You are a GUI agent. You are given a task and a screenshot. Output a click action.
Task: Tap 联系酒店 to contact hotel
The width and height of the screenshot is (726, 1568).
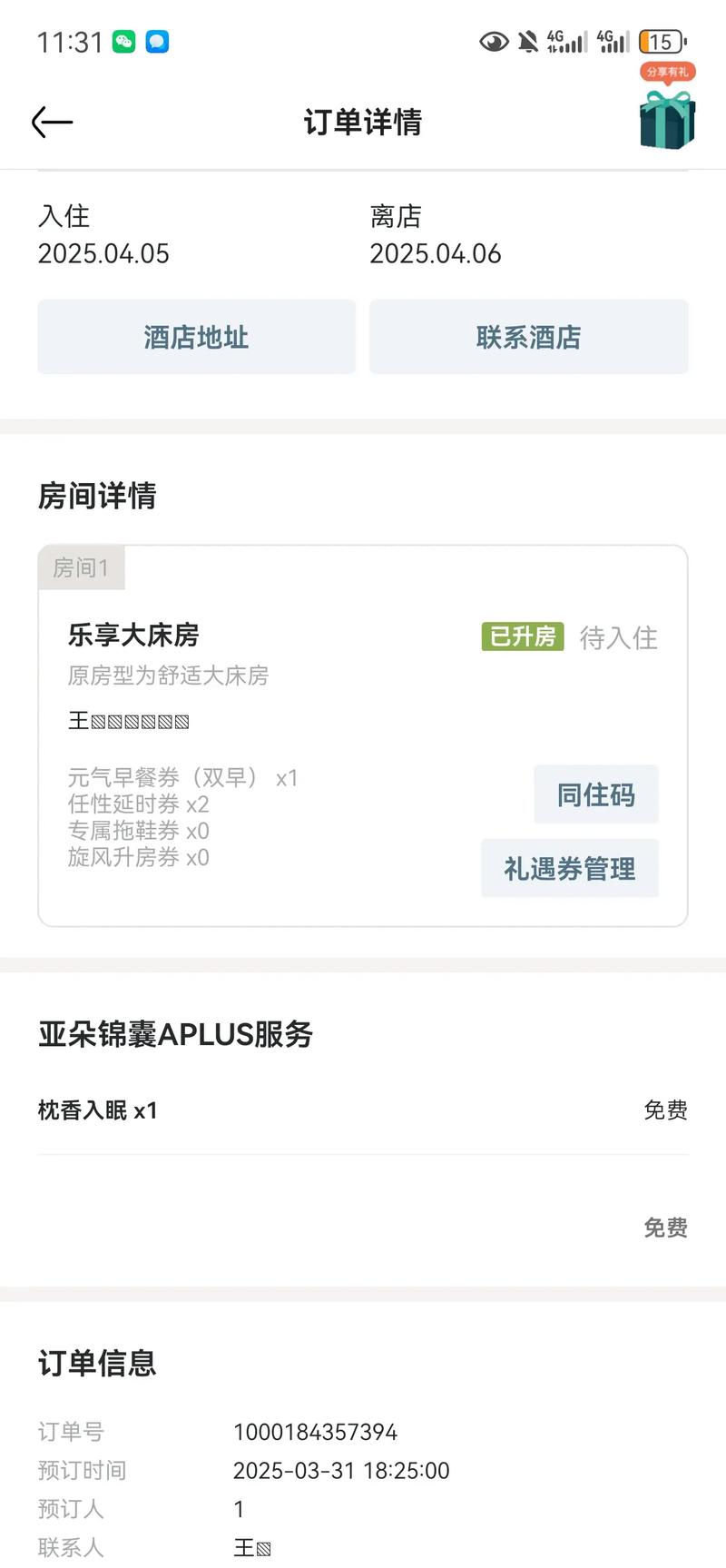(x=528, y=337)
